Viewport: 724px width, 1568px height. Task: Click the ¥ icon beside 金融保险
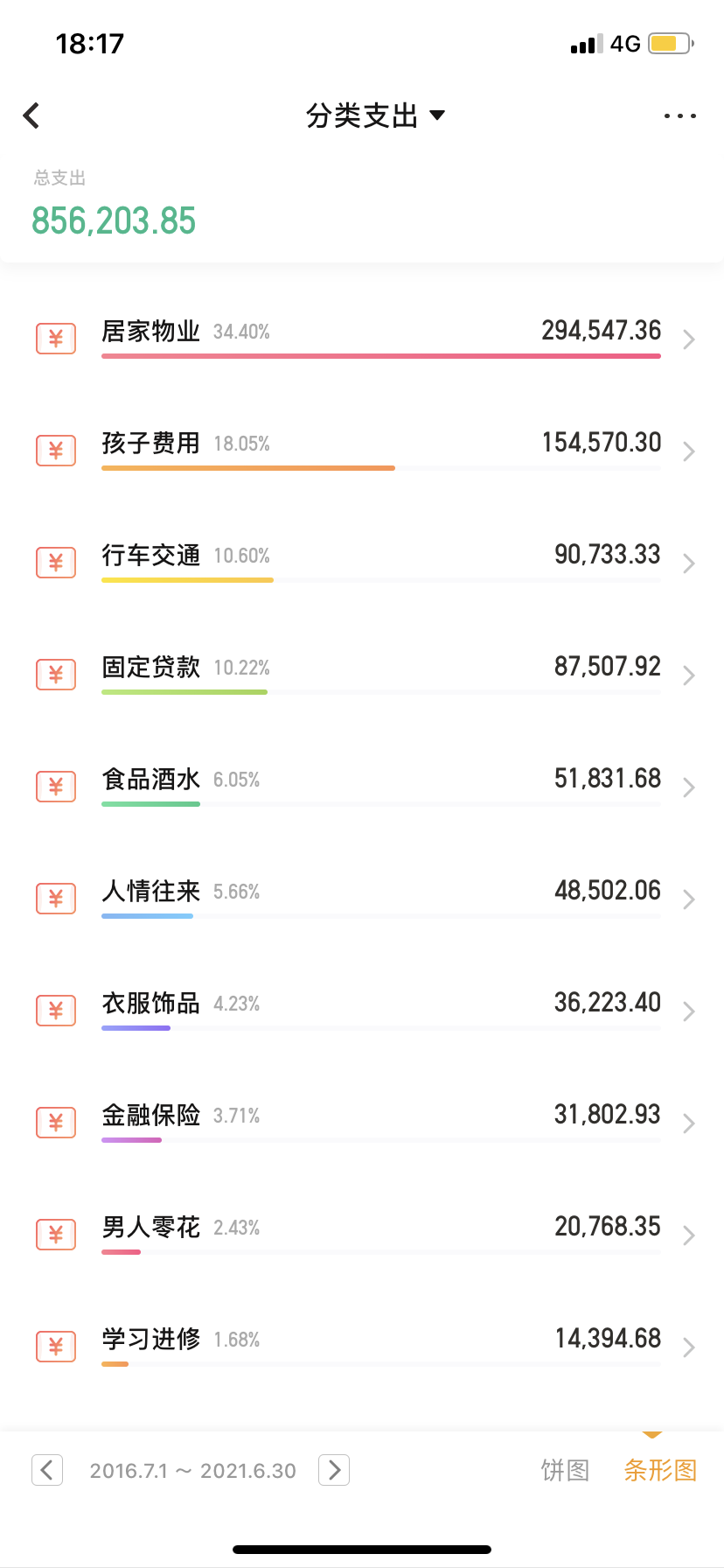(x=55, y=1122)
